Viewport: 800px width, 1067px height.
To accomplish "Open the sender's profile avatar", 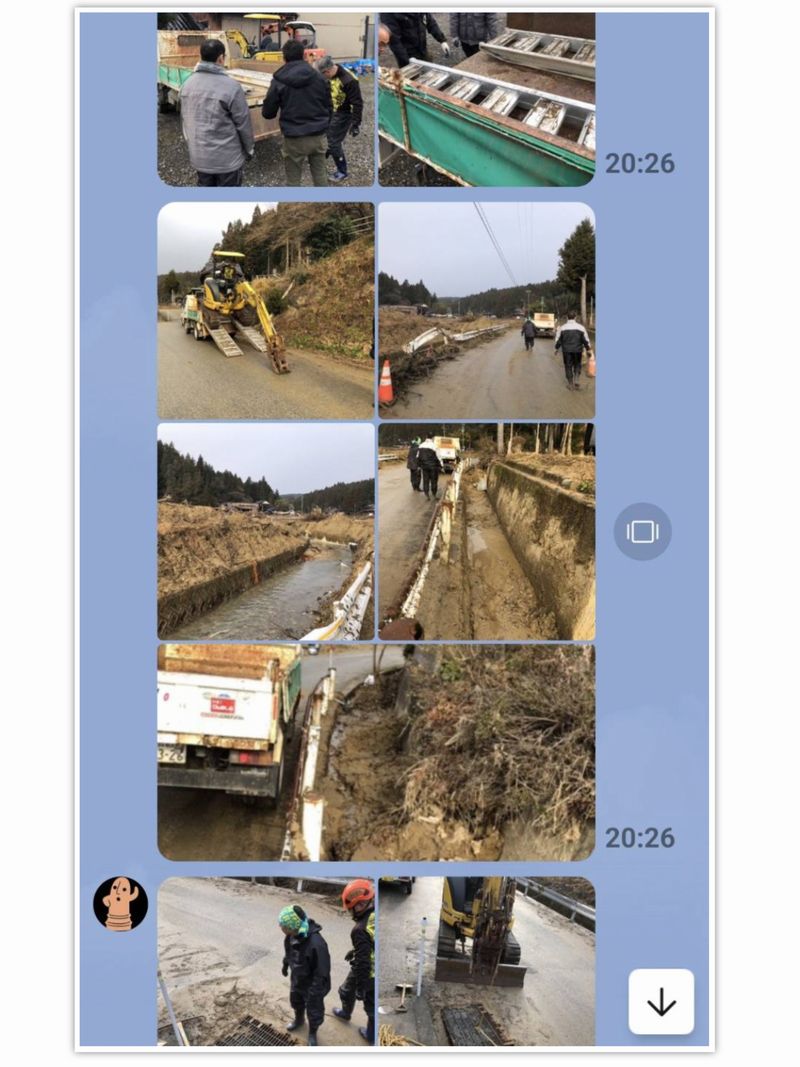I will (120, 904).
